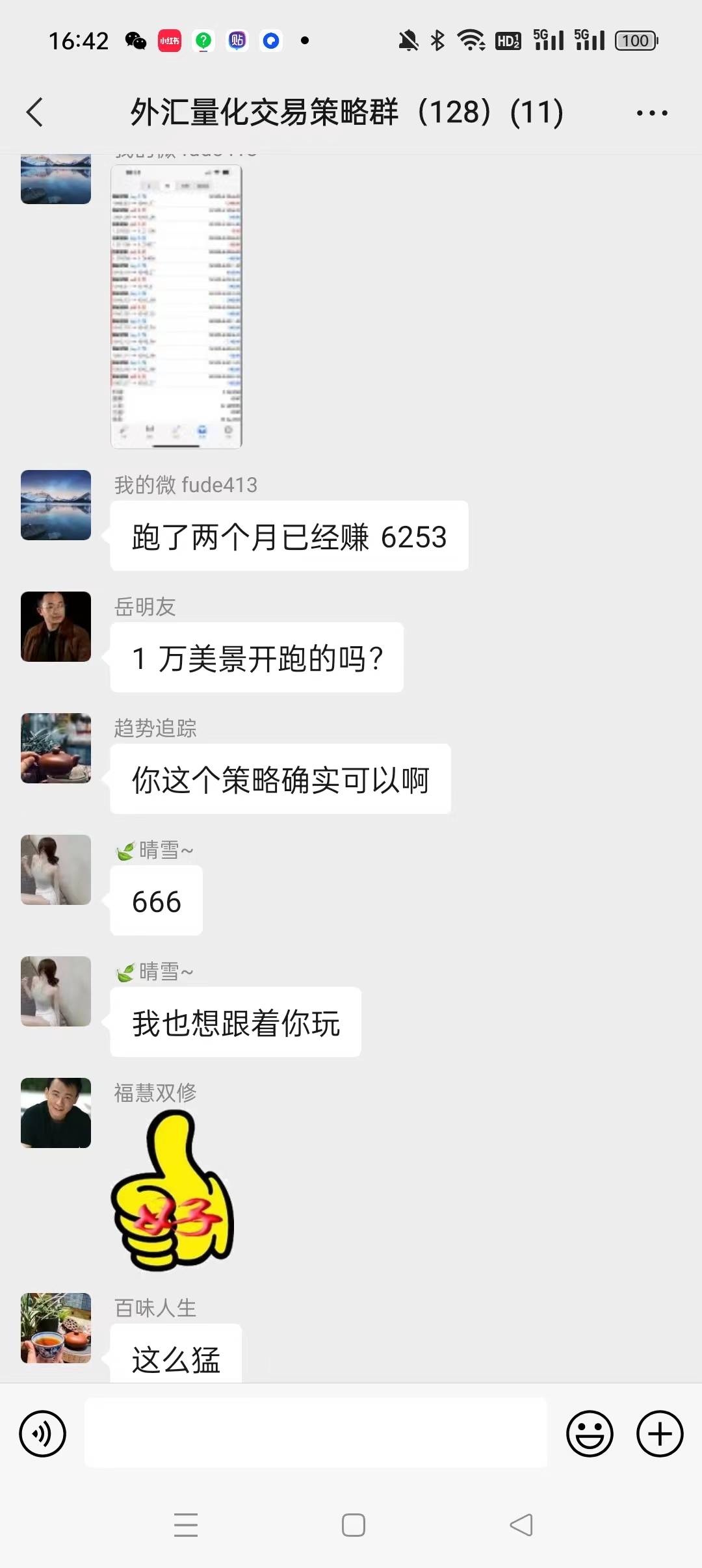
Task: Tap the message 跑了两个月已经赚 6253
Action: point(289,535)
